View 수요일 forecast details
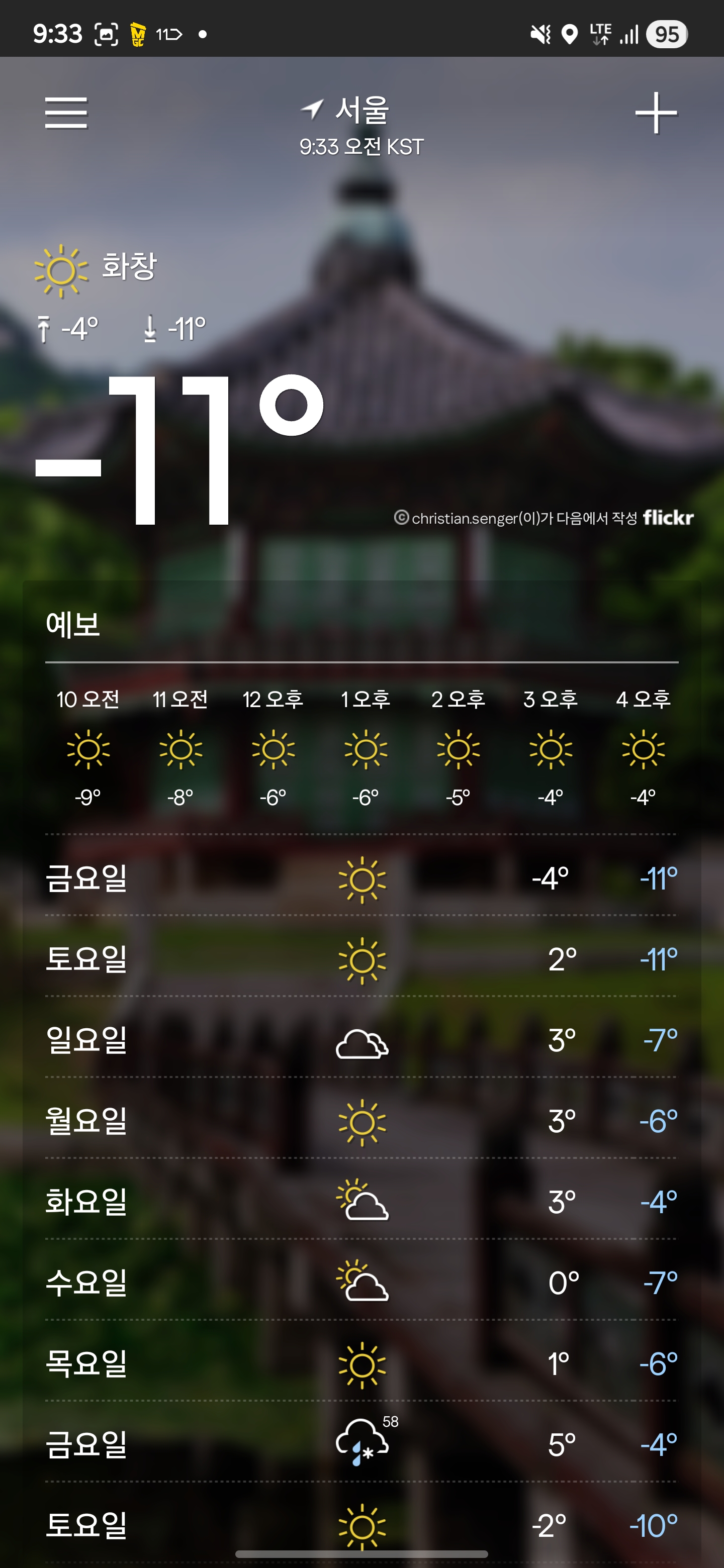This screenshot has width=724, height=1568. coord(361,1283)
